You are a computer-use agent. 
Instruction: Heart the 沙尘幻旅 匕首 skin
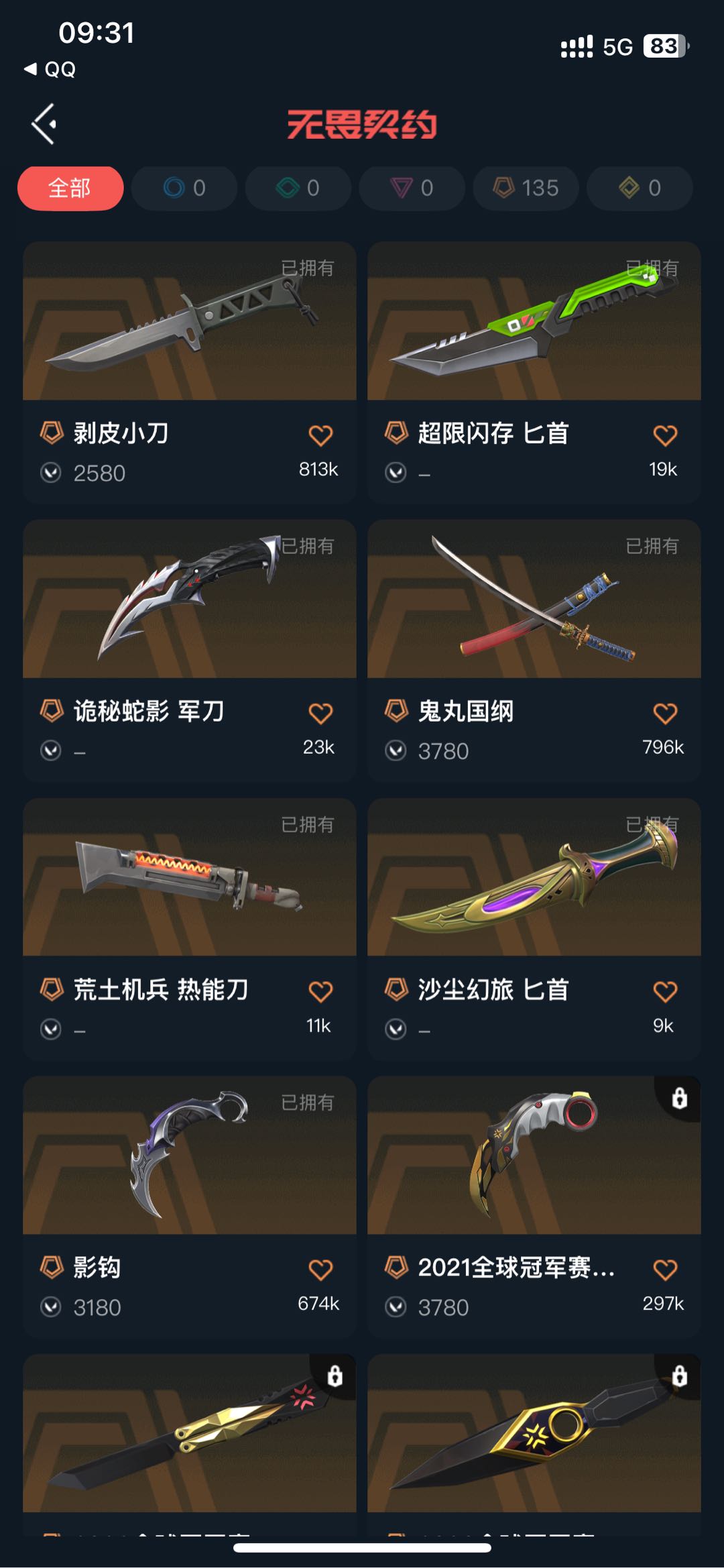click(x=665, y=991)
